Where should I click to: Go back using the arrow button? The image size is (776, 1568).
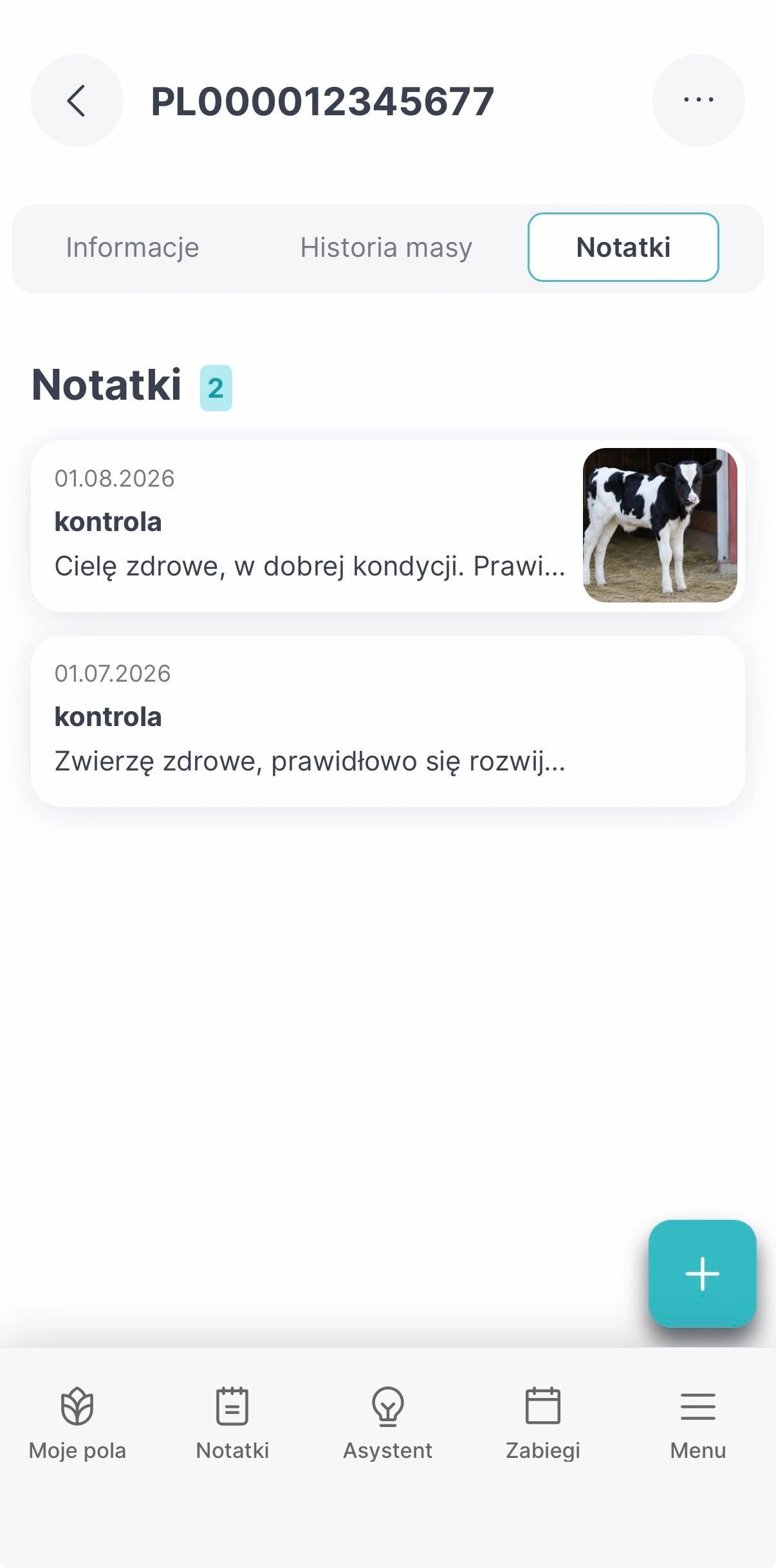click(77, 100)
